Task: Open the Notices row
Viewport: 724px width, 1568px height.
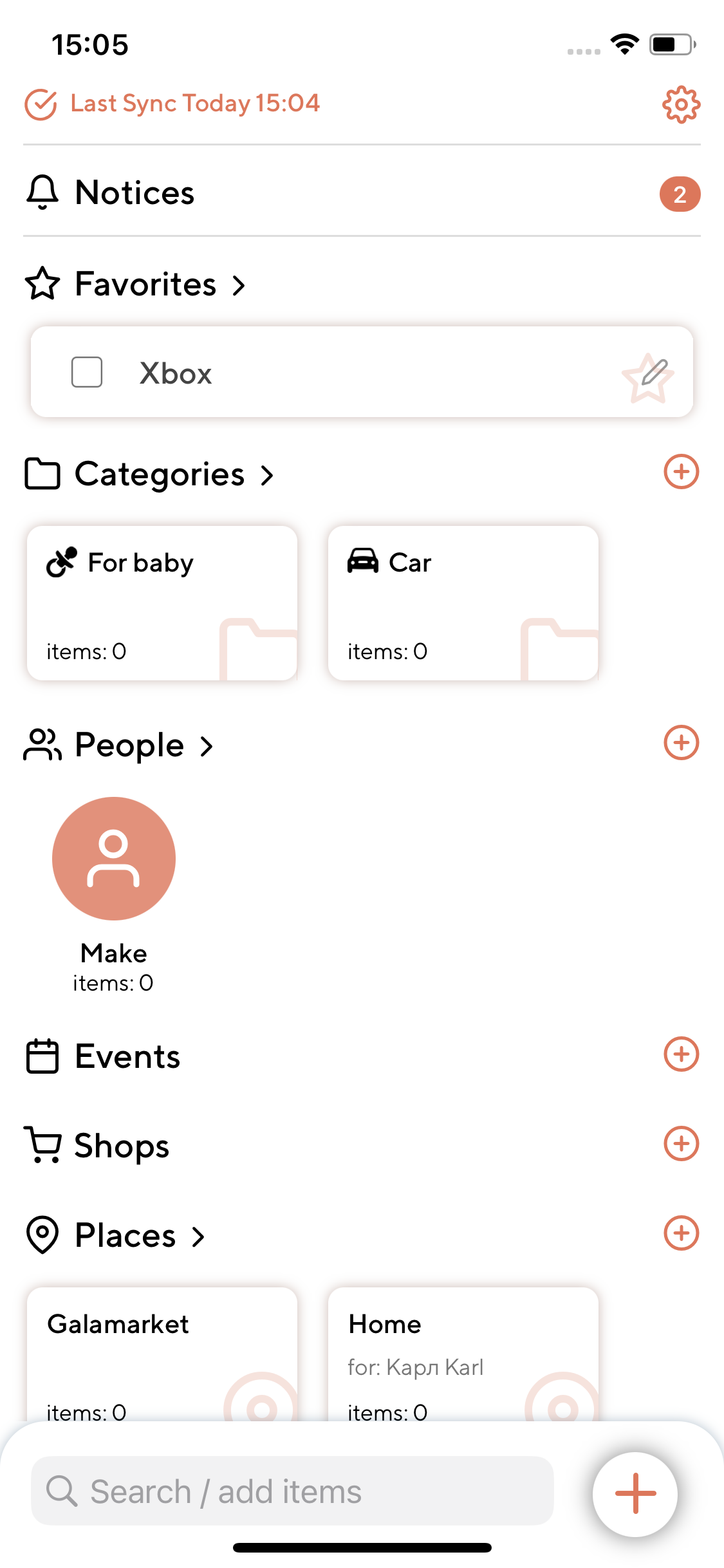Action: pyautogui.click(x=362, y=192)
